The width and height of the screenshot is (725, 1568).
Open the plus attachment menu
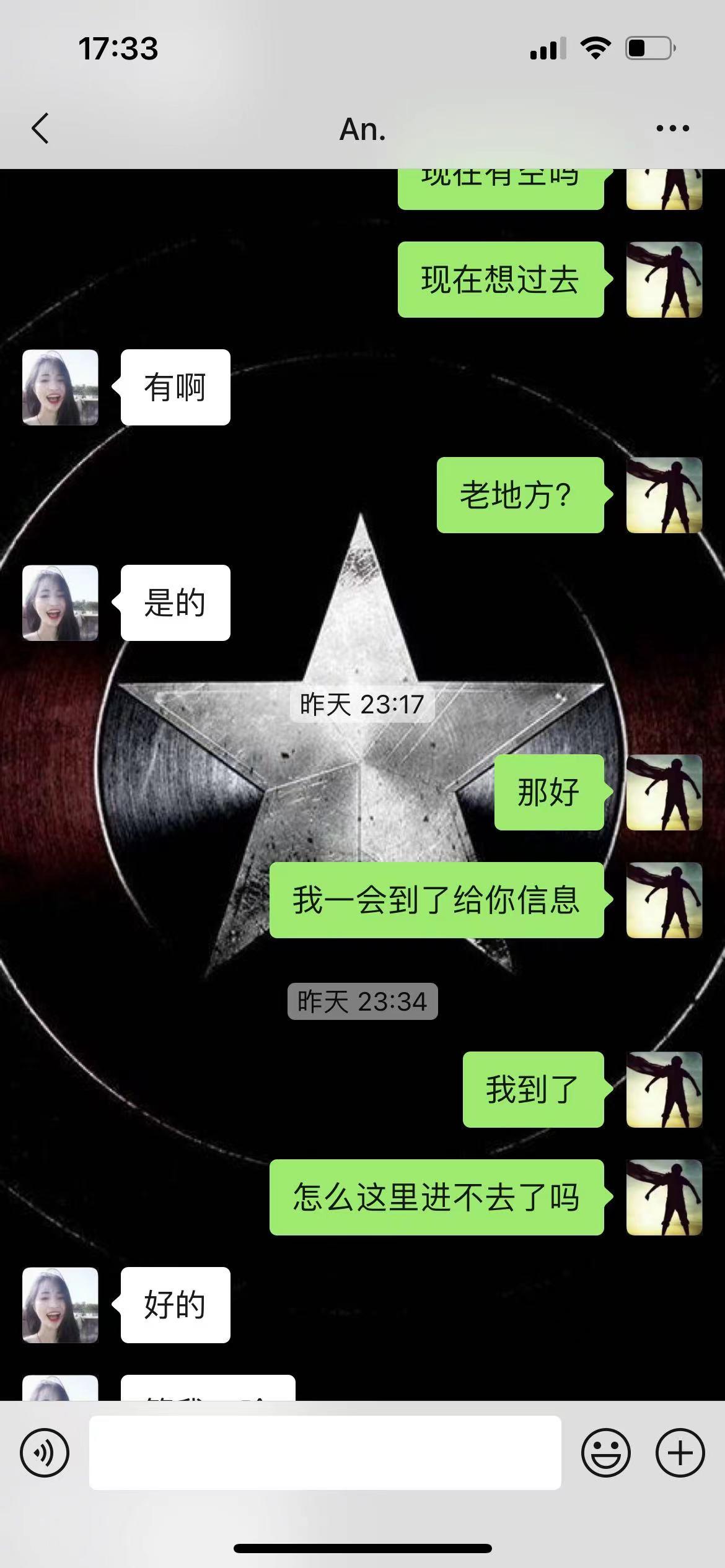(x=680, y=1452)
